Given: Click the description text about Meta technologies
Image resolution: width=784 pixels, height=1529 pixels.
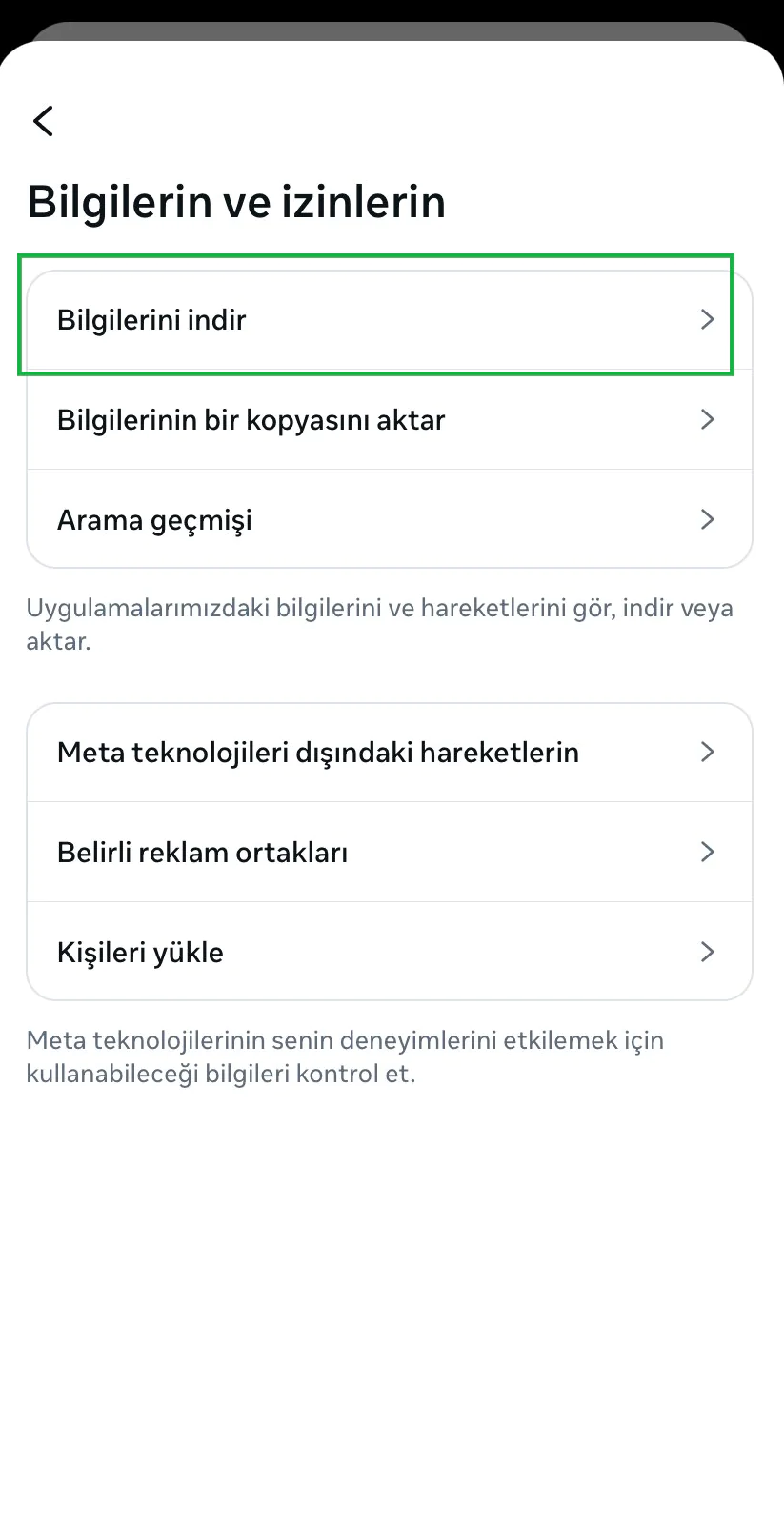Looking at the screenshot, I should click(345, 1056).
